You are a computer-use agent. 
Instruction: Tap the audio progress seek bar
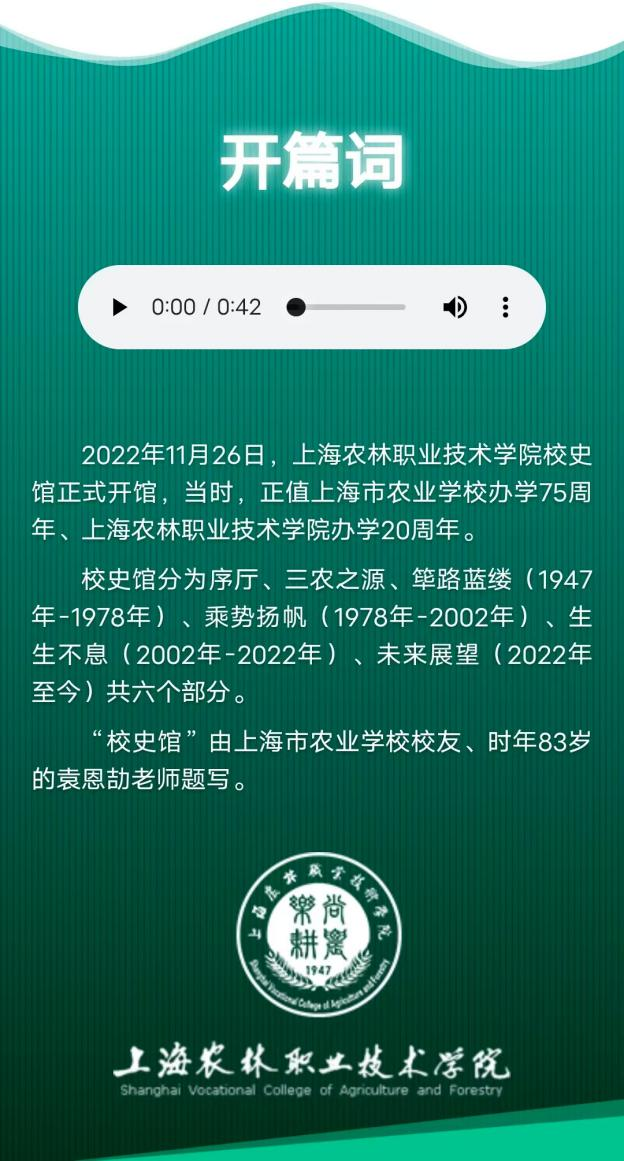[x=350, y=307]
